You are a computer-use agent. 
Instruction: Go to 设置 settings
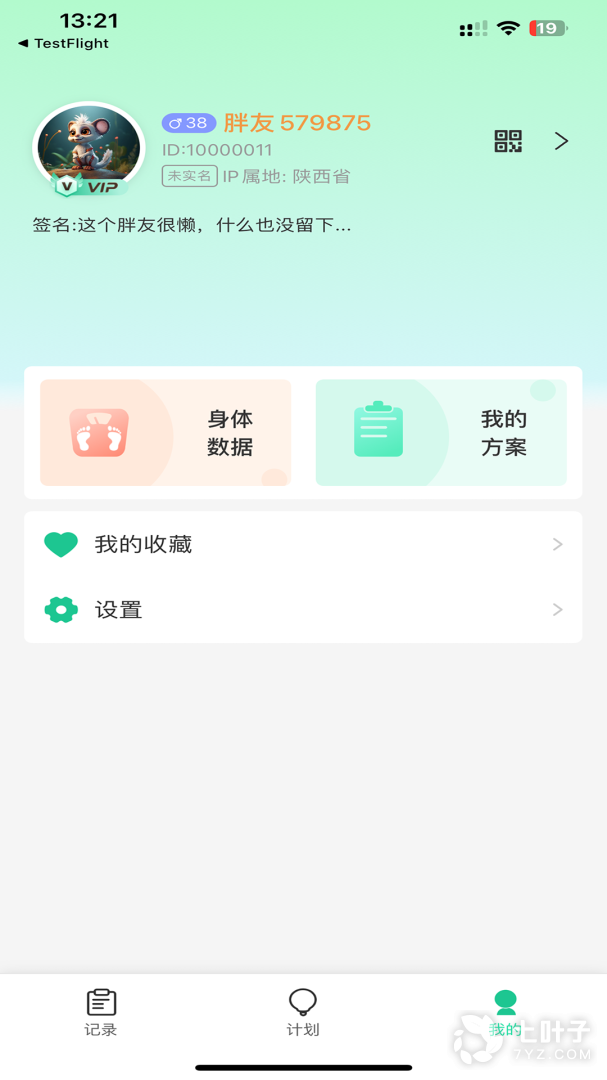[303, 609]
